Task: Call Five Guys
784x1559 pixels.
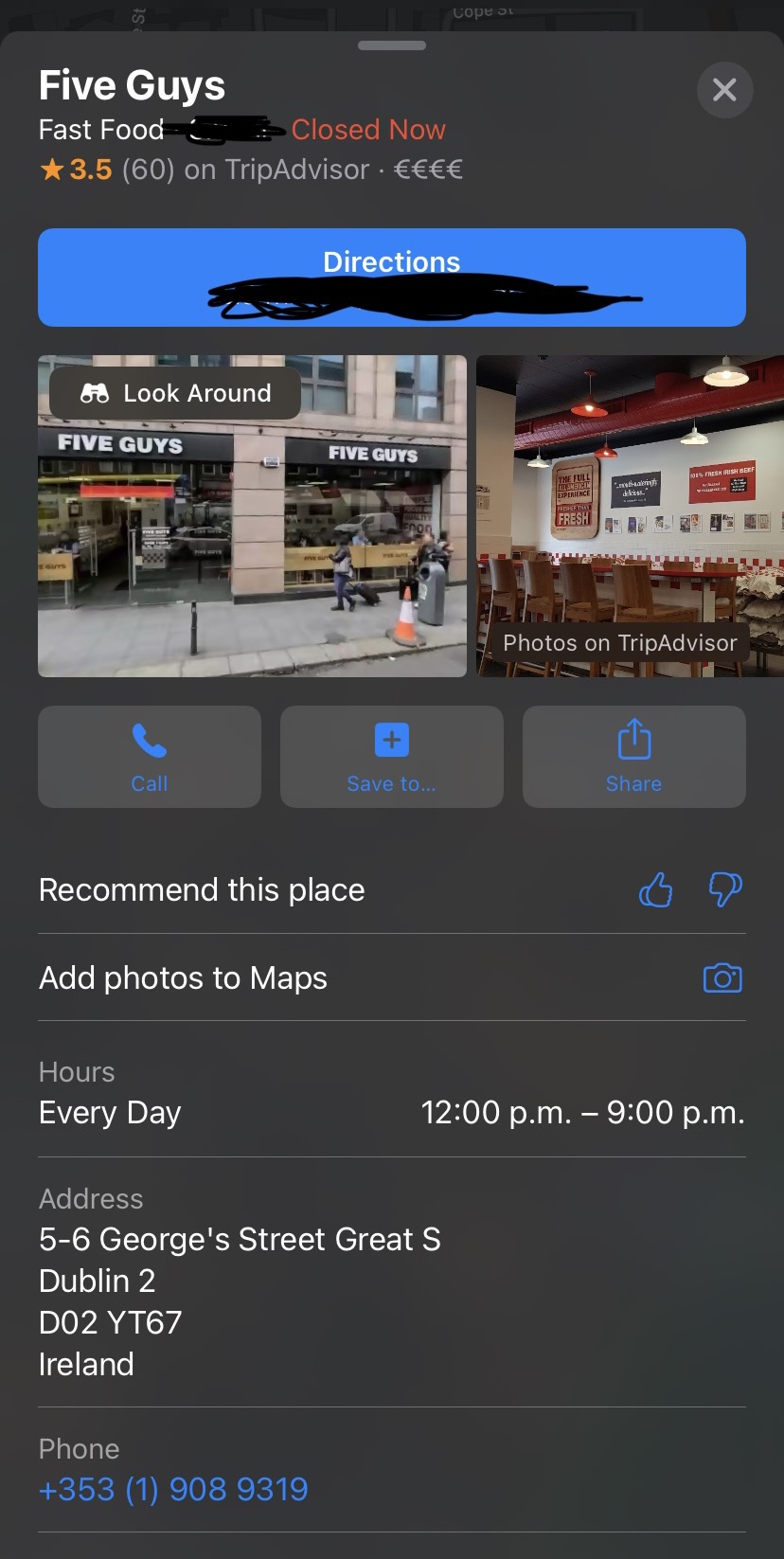Action: [150, 756]
